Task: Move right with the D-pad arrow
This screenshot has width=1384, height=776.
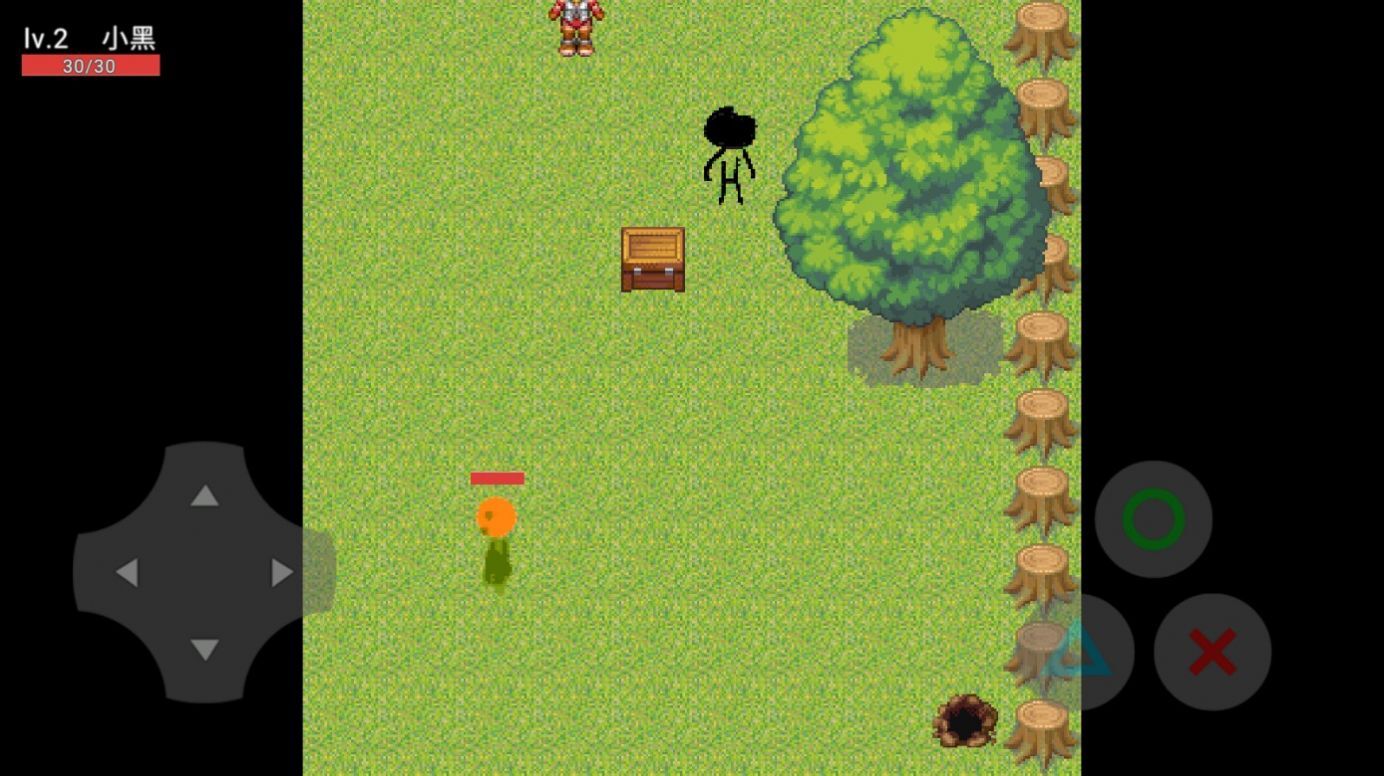Action: point(282,573)
